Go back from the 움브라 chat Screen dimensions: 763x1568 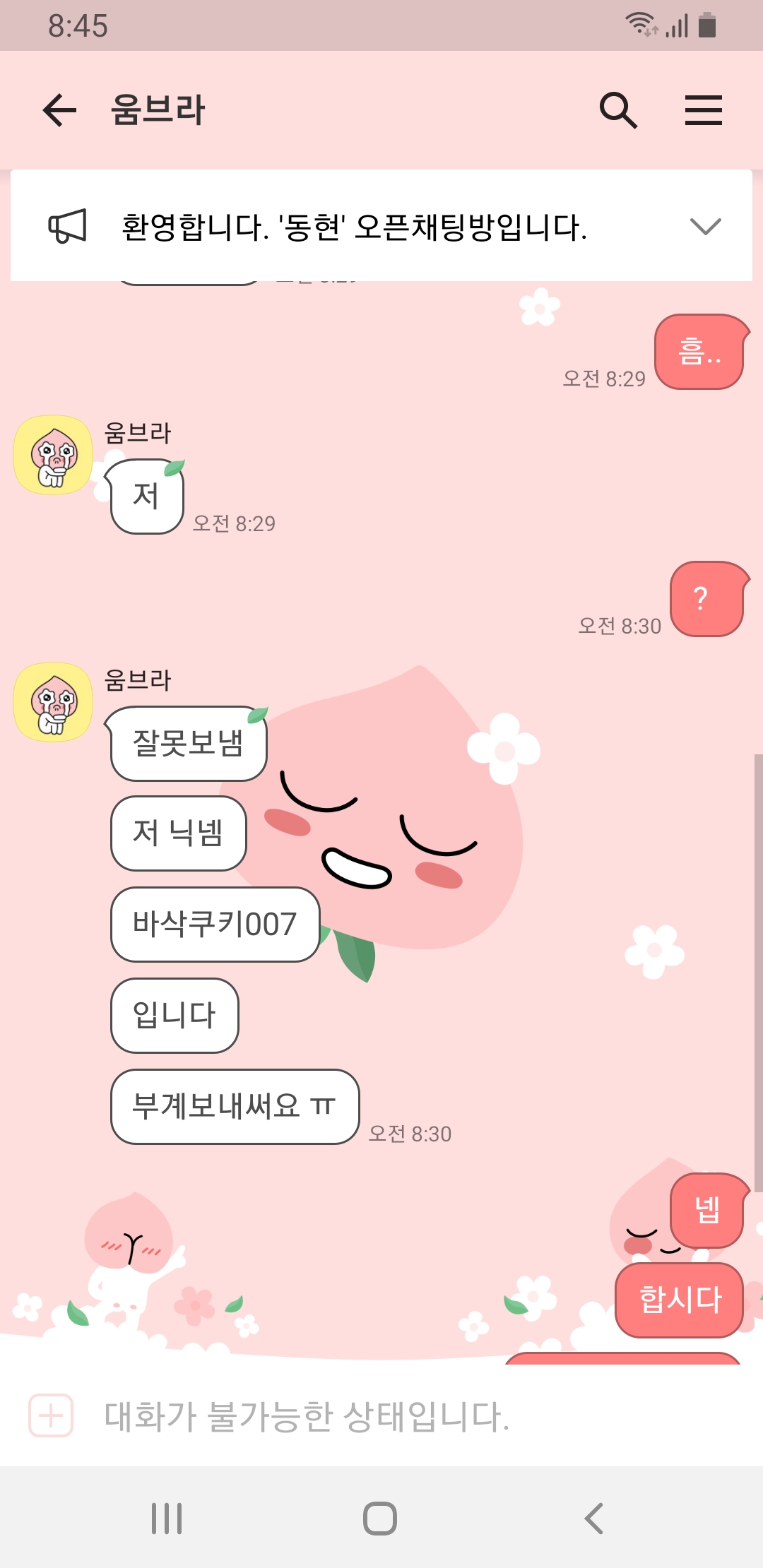click(x=59, y=110)
